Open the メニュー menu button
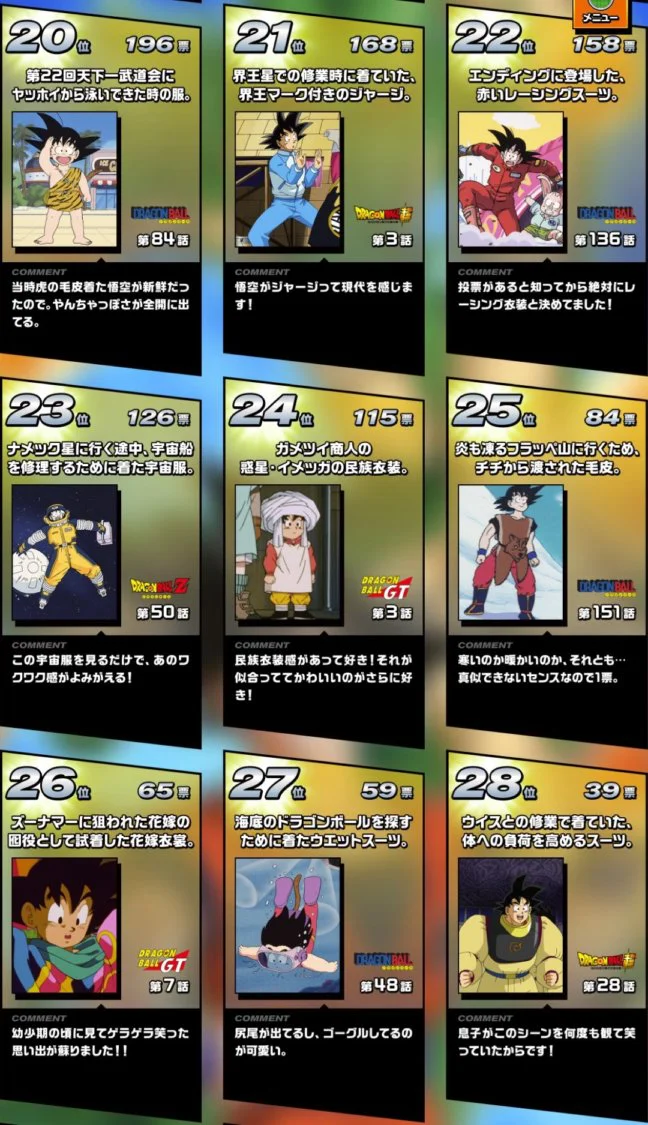This screenshot has width=648, height=1125. (601, 14)
